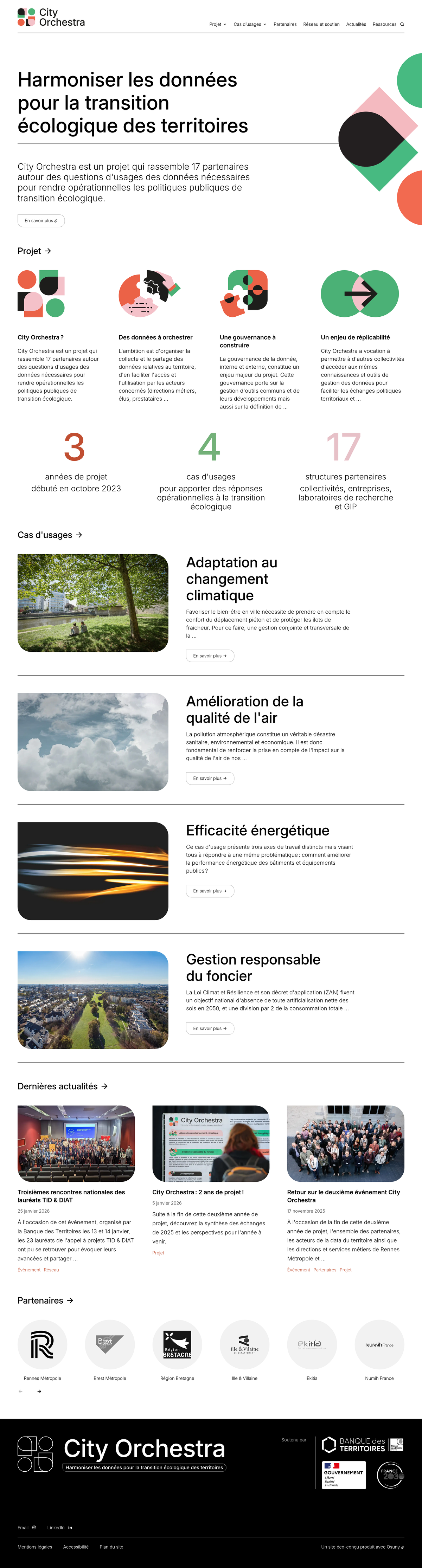The image size is (422, 1568).
Task: Open article City Orchestra : 2 ans de projet
Action: pos(197,1192)
